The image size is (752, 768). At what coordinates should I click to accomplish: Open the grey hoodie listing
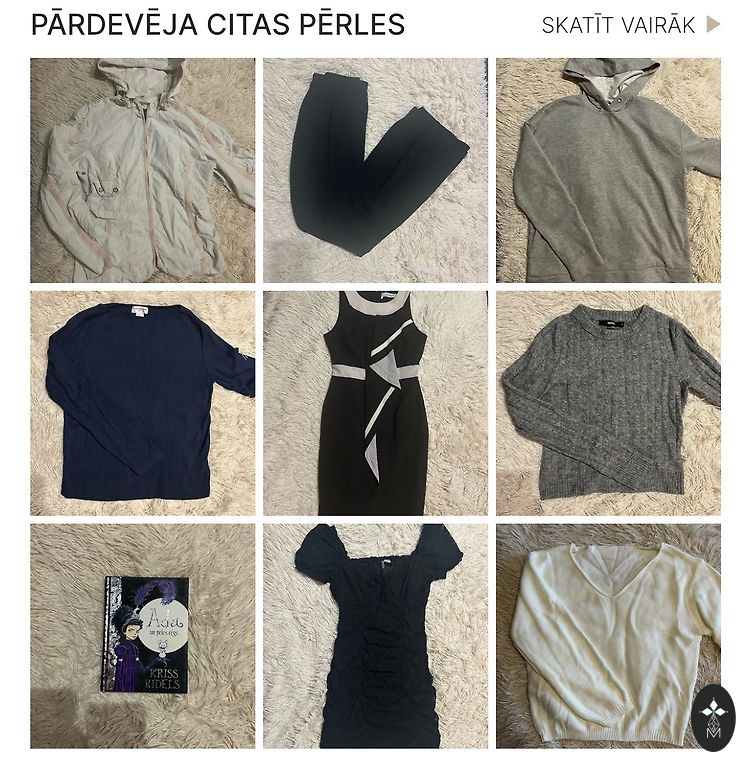[608, 170]
